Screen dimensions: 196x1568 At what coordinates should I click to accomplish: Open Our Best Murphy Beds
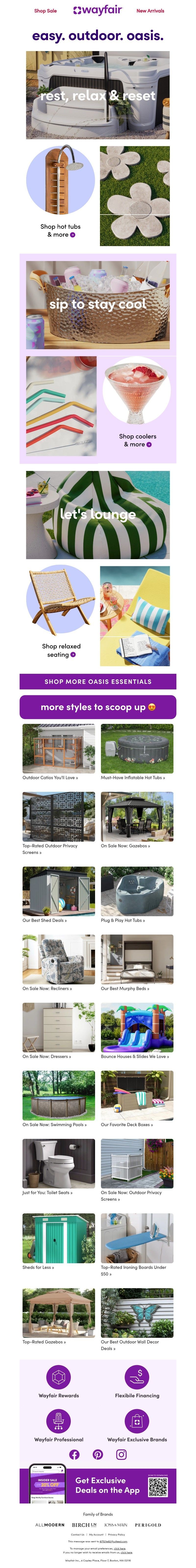point(124,989)
